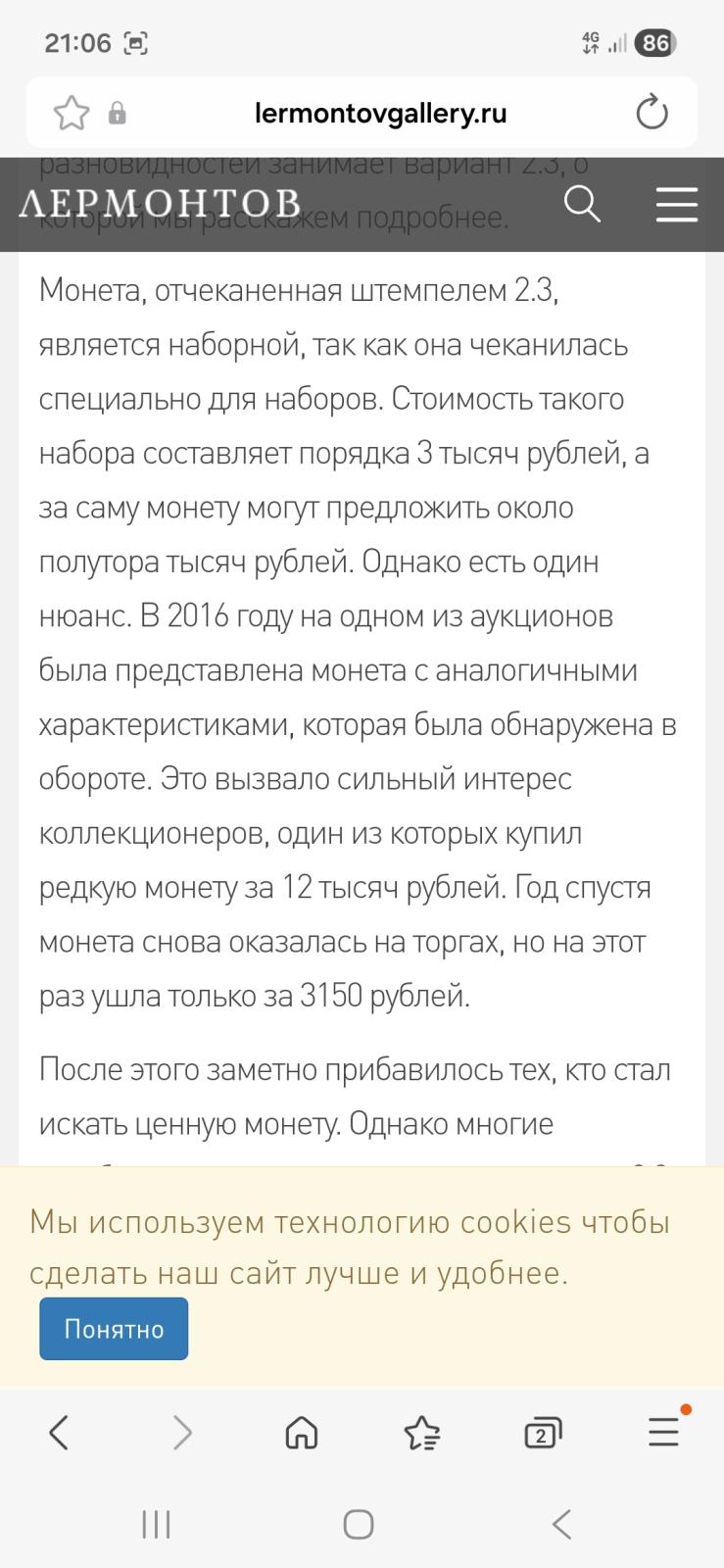Tap the lermontovgallery.ru address bar
724x1568 pixels.
point(380,114)
